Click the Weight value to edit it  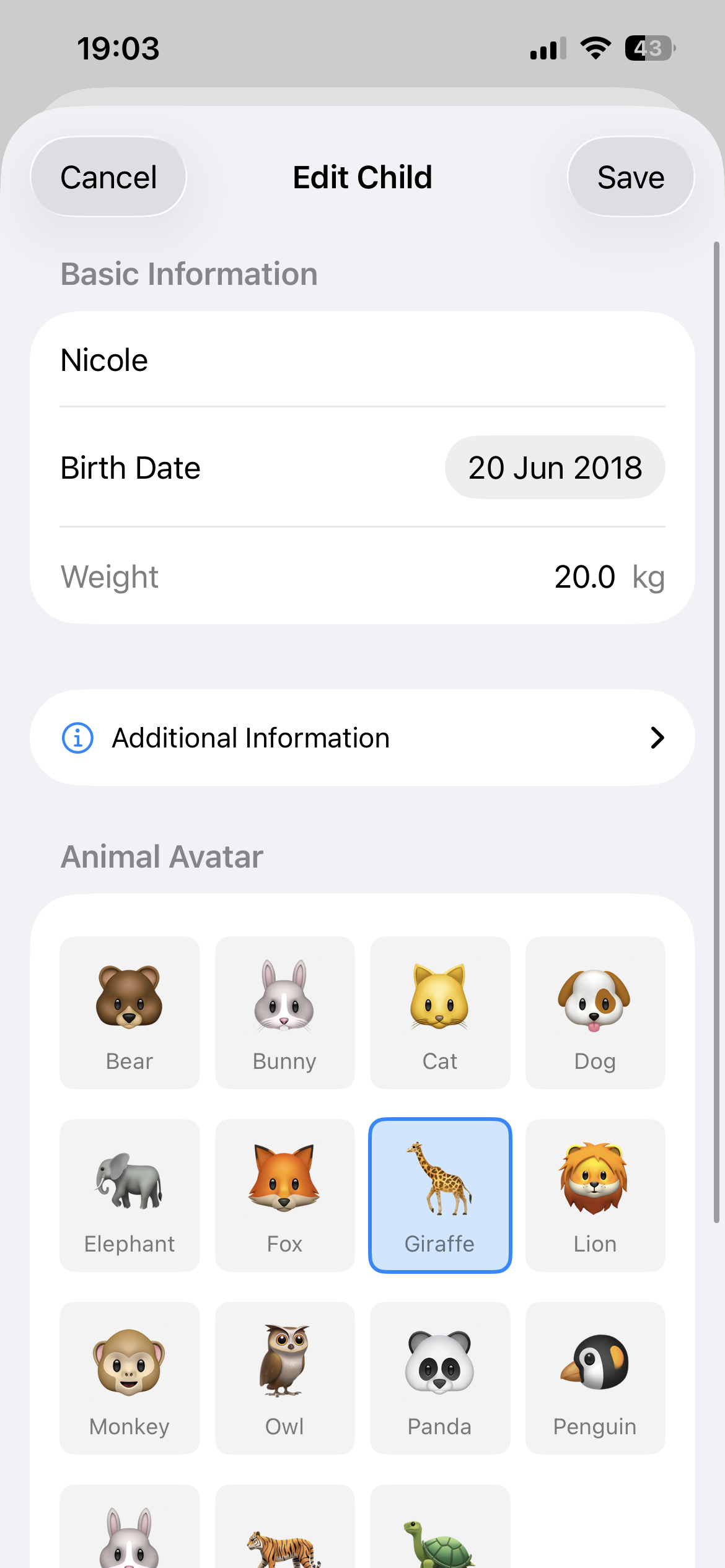click(x=583, y=576)
